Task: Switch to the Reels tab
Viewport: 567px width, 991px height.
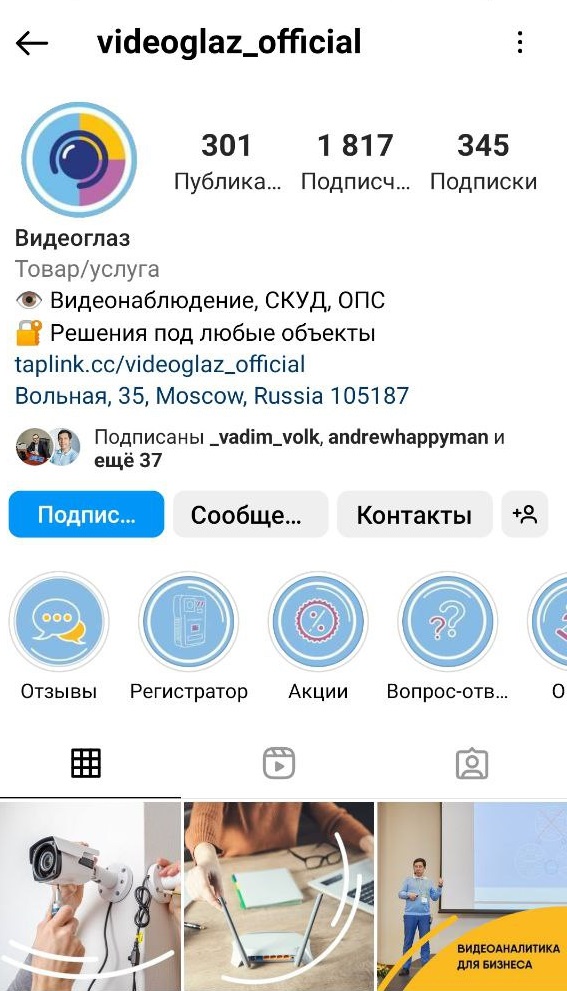Action: click(279, 763)
